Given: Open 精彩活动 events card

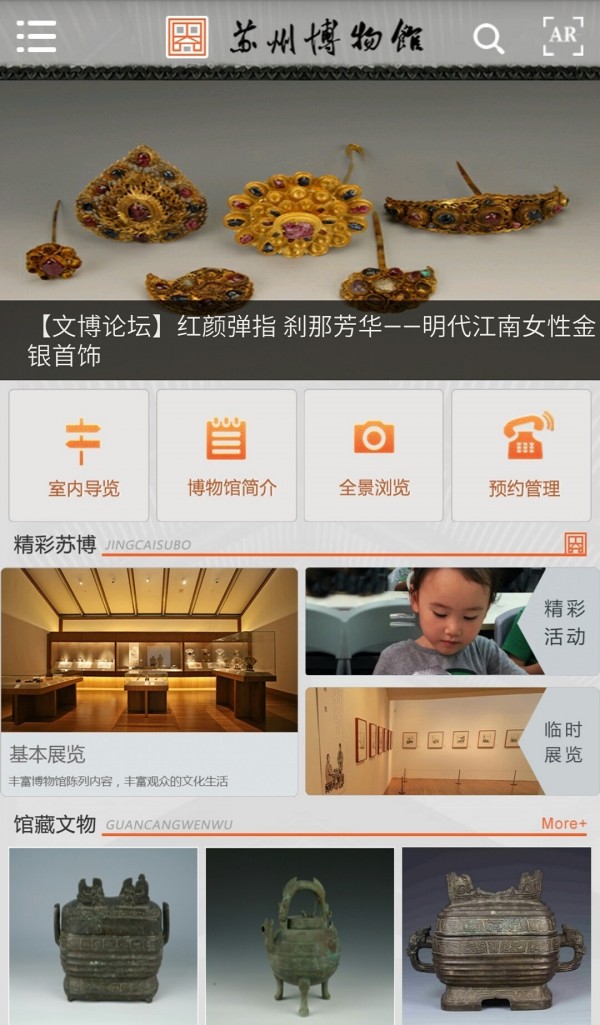Looking at the screenshot, I should tap(452, 622).
